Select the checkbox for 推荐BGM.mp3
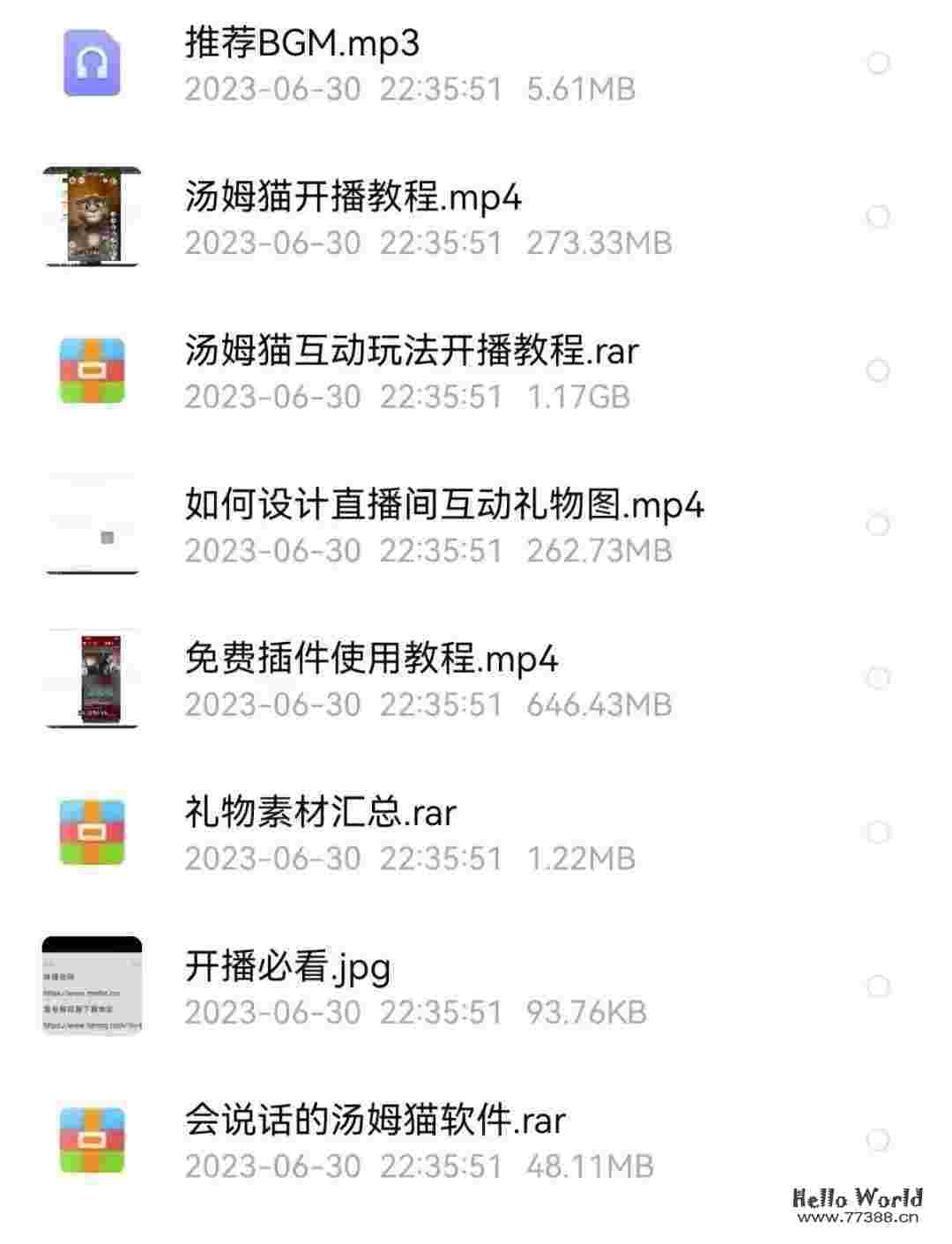The image size is (952, 1244). point(876,62)
